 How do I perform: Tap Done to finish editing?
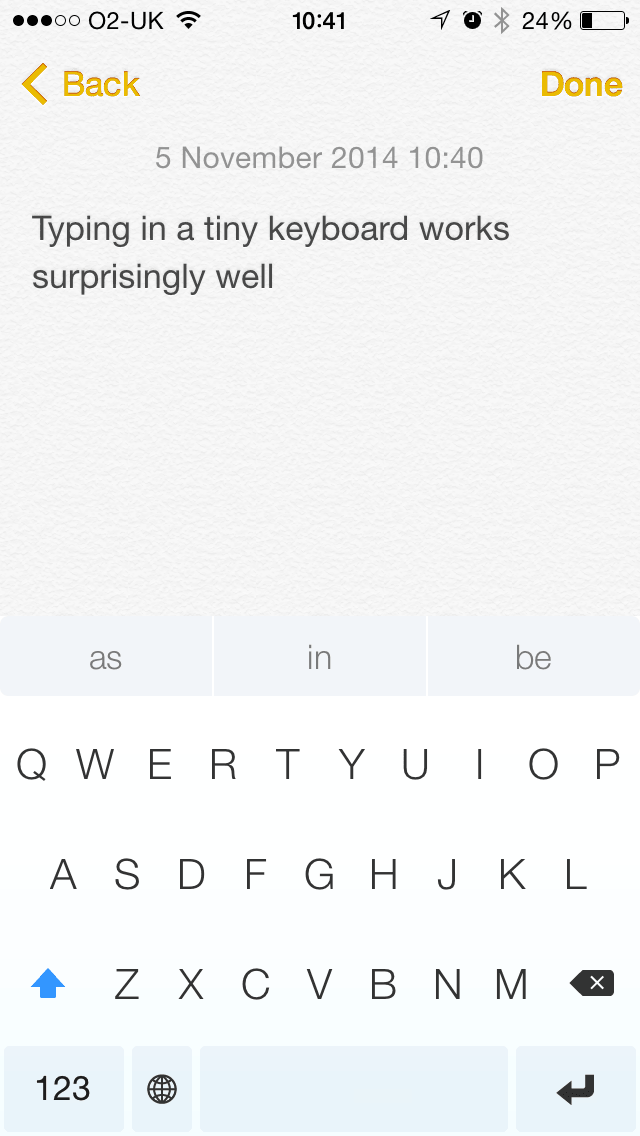581,84
